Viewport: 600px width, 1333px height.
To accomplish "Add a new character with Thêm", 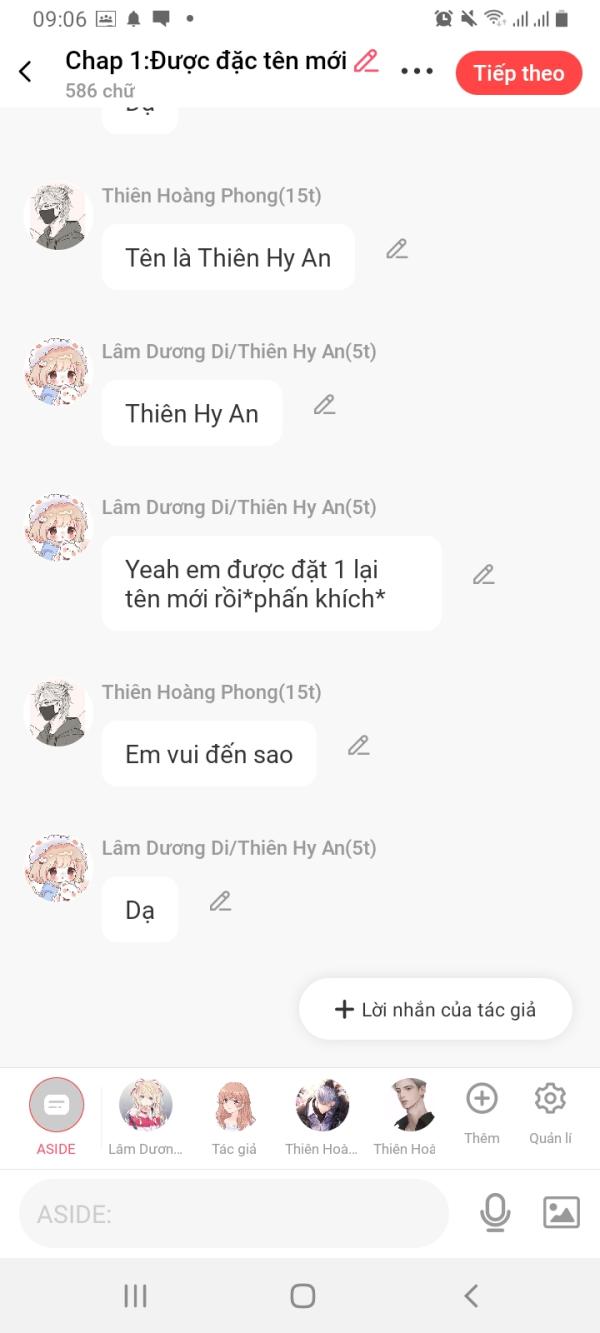I will click(x=482, y=1112).
